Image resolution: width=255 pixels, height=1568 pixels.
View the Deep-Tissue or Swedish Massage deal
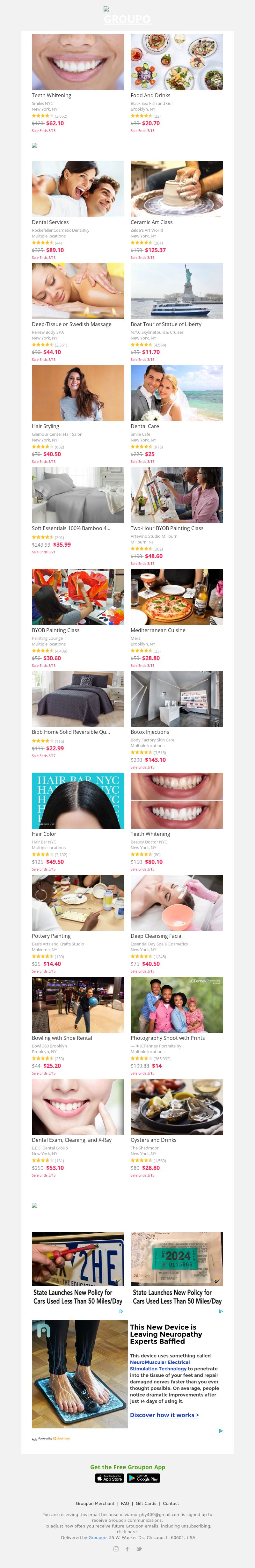click(78, 291)
